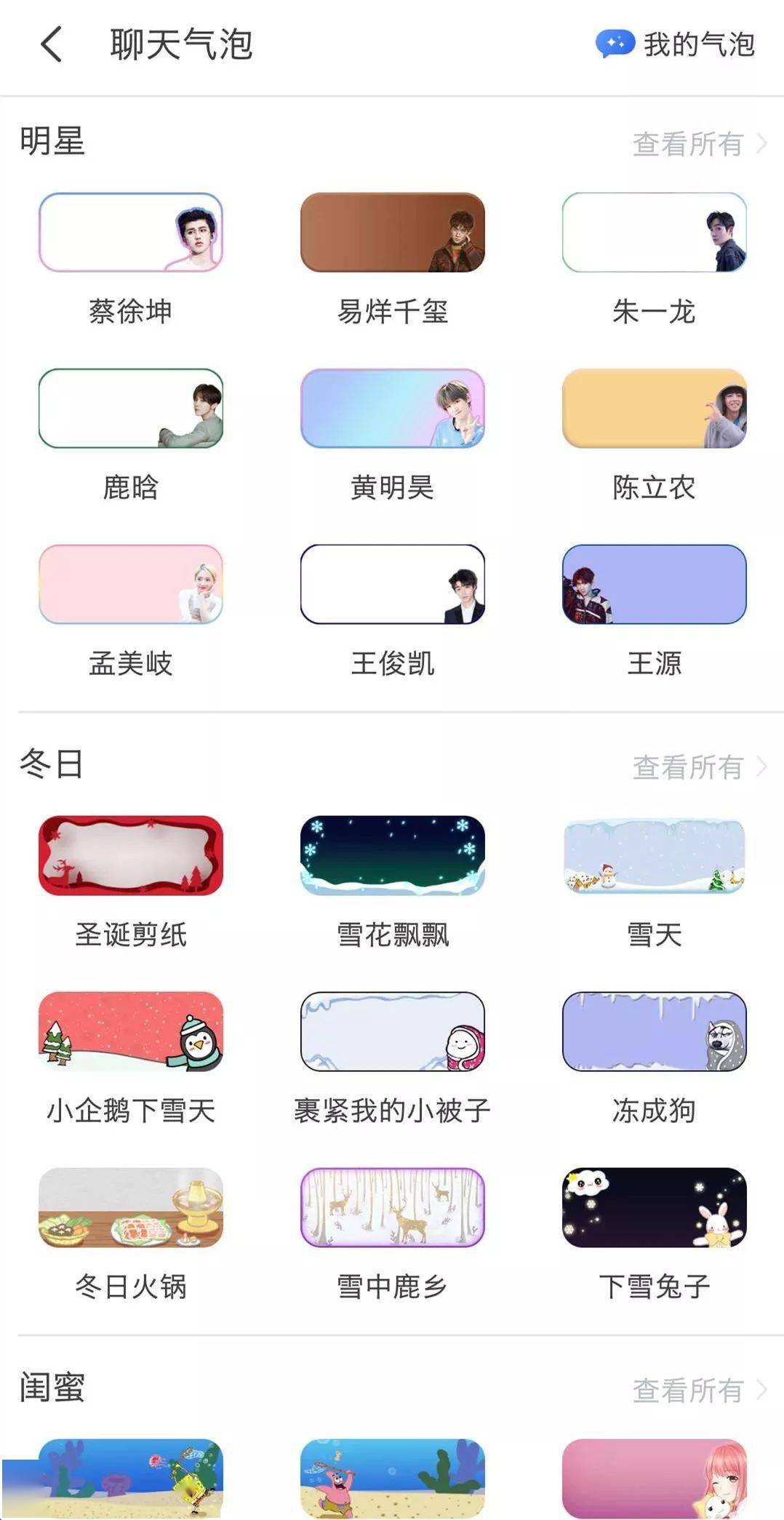This screenshot has width=784, height=1520.
Task: Pick the 黄明昊 gradient bubble
Action: (391, 409)
